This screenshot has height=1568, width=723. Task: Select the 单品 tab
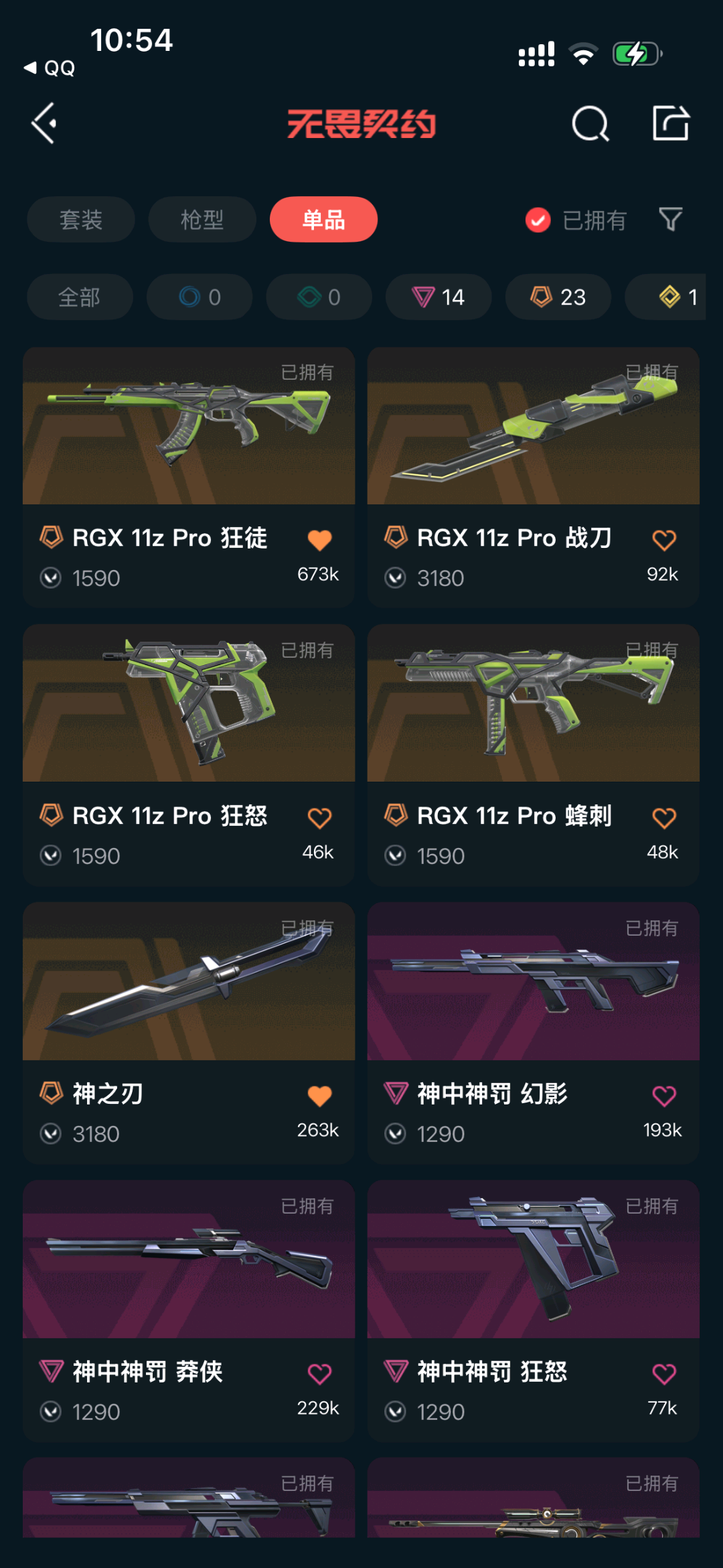point(323,220)
